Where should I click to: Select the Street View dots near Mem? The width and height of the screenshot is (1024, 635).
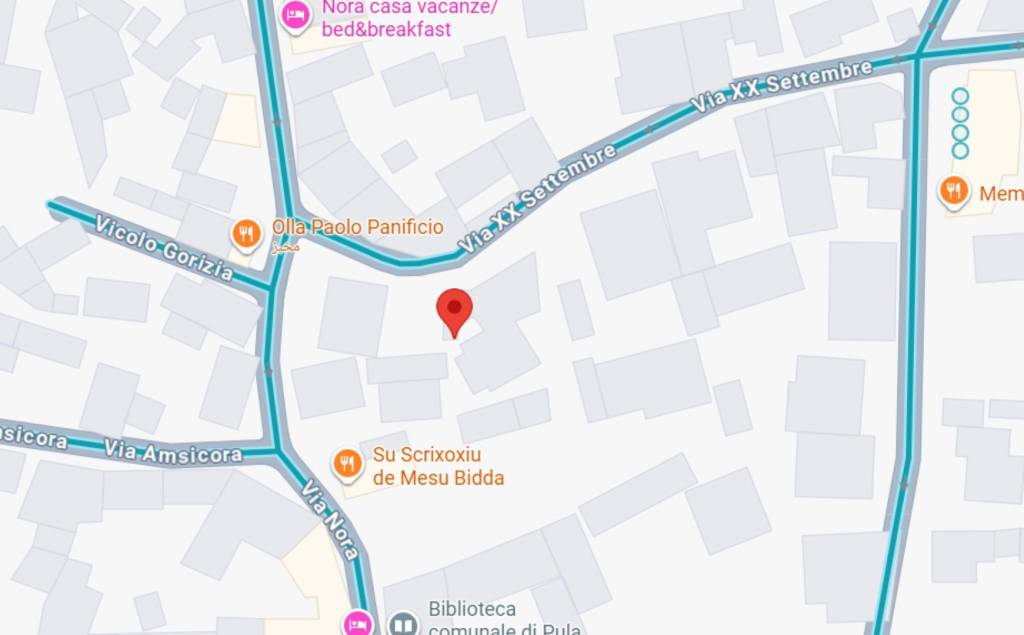(960, 123)
